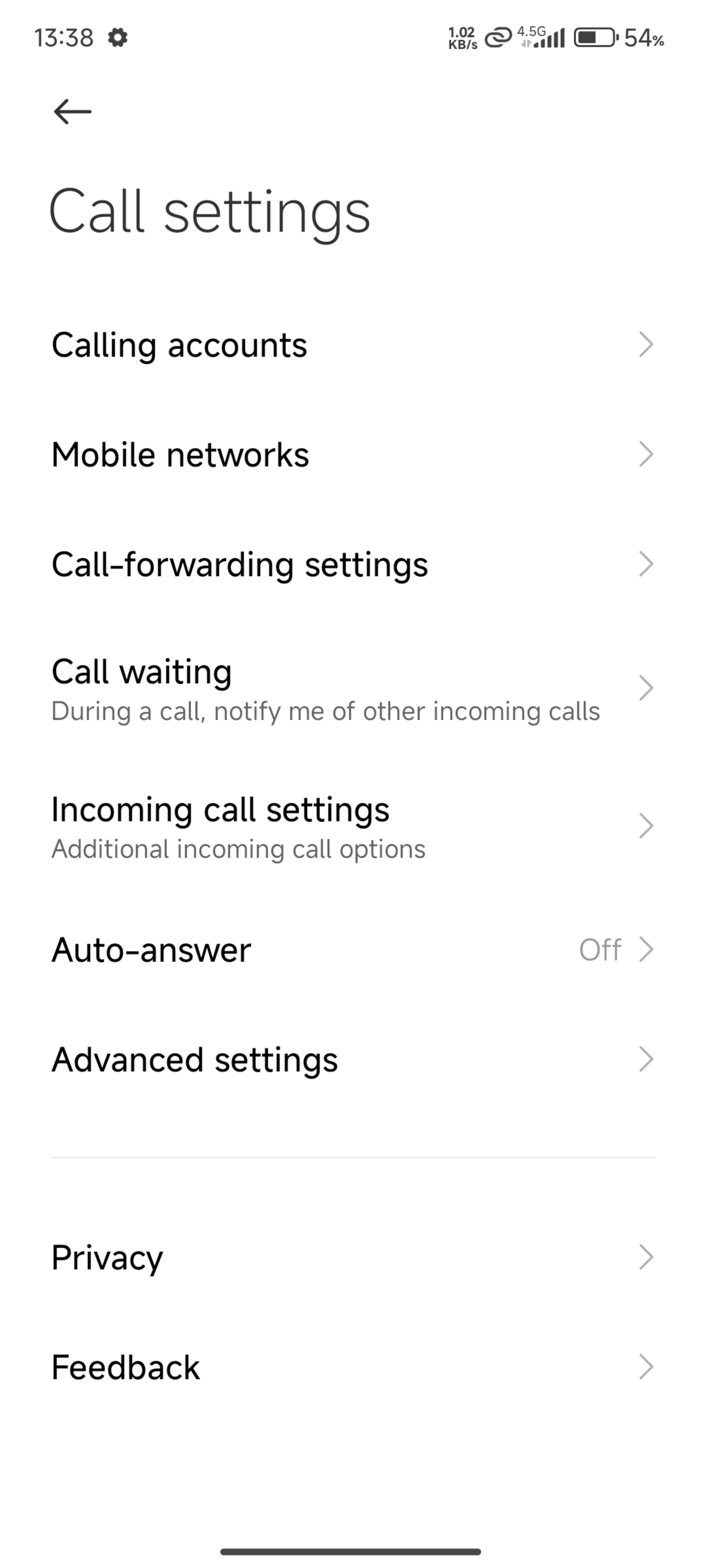Open Mobile networks settings
Screen dimensions: 706x1568
[x=180, y=455]
